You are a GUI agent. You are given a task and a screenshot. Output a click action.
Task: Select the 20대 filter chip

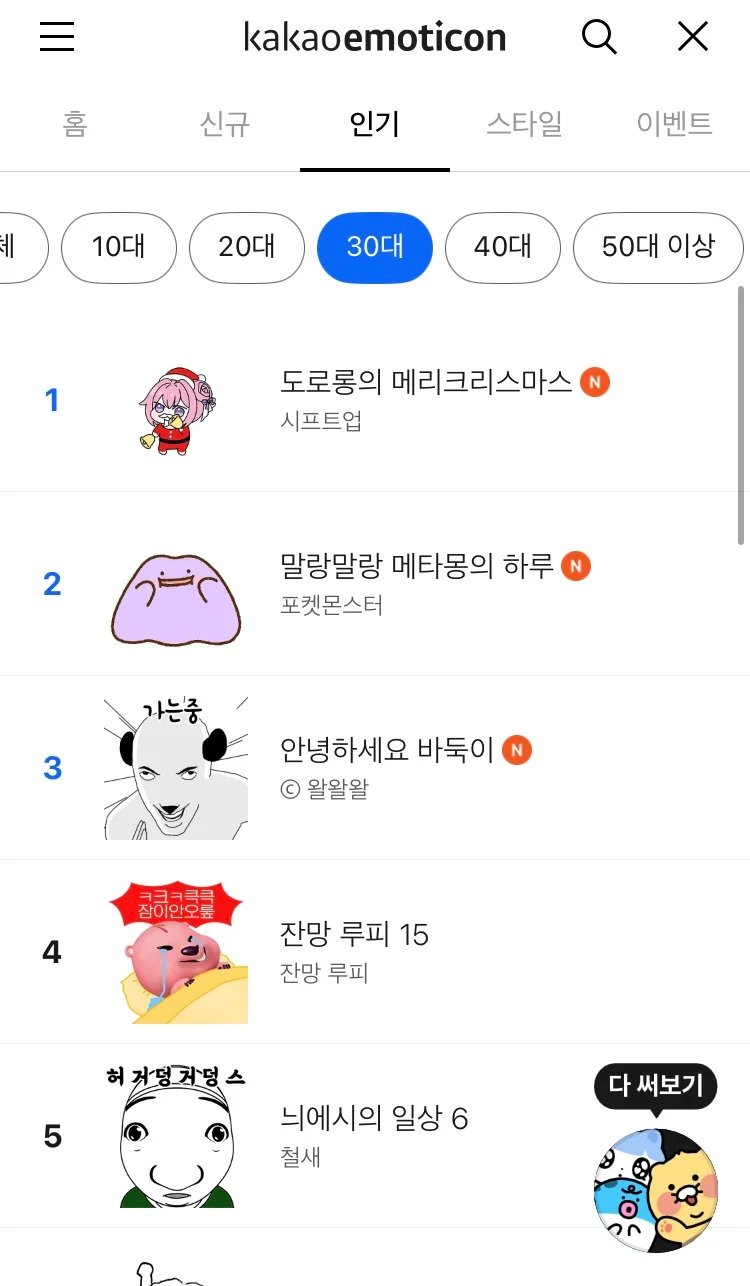[247, 248]
